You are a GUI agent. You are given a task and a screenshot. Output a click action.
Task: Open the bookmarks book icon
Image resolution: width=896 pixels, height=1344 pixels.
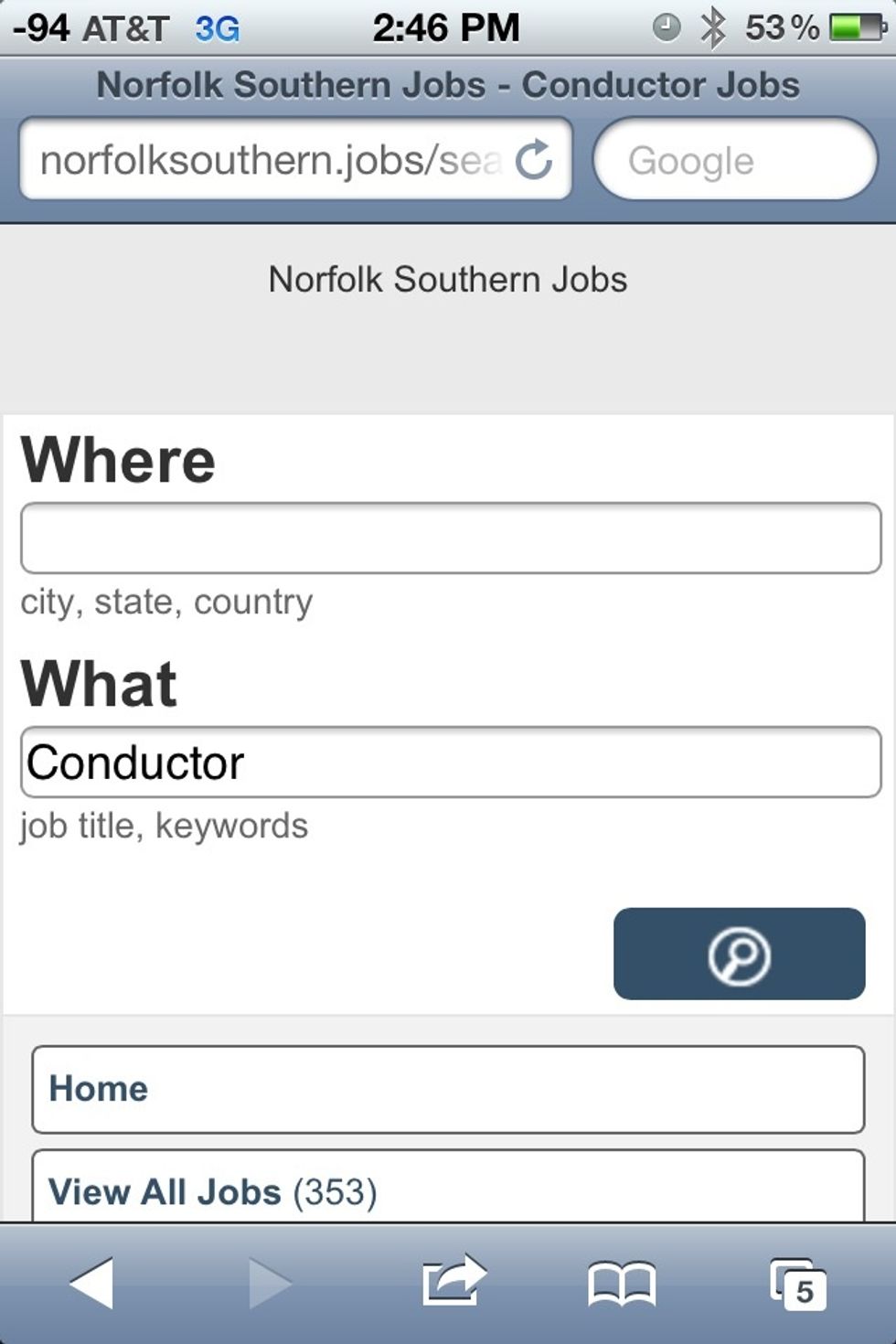click(x=622, y=1283)
